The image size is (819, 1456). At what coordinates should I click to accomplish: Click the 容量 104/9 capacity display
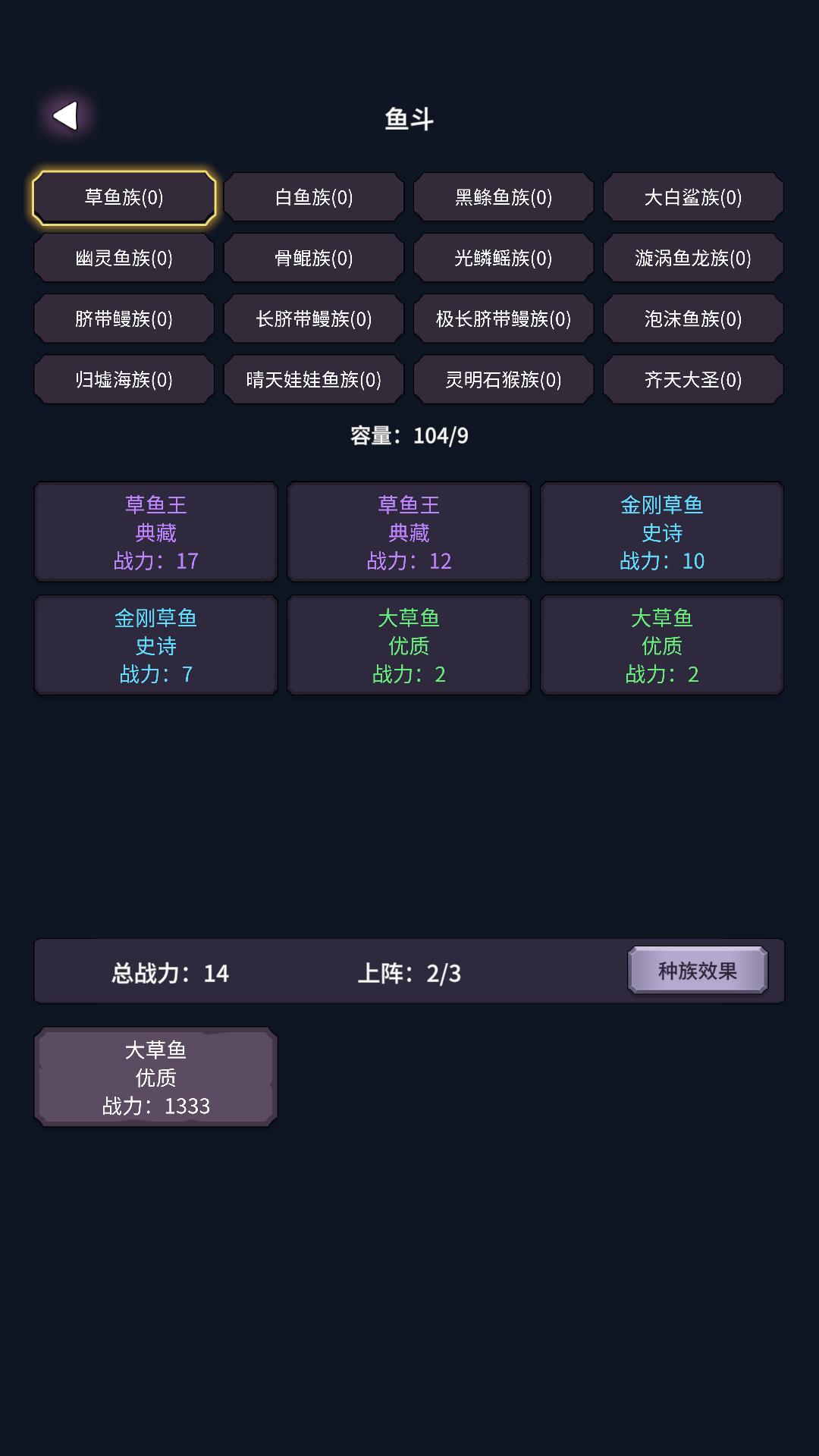[x=409, y=435]
